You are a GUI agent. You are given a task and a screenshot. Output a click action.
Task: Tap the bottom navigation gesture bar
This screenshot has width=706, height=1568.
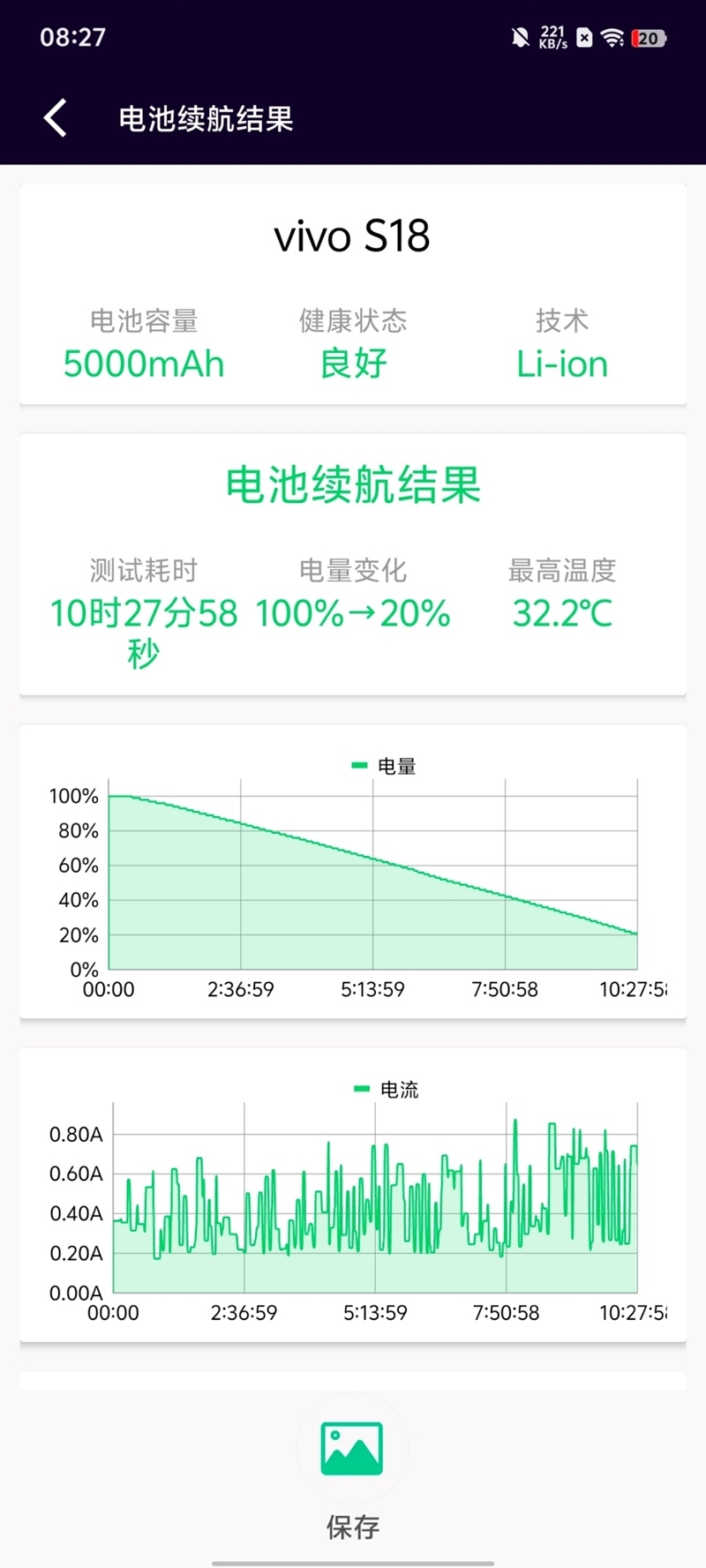coord(353,1560)
